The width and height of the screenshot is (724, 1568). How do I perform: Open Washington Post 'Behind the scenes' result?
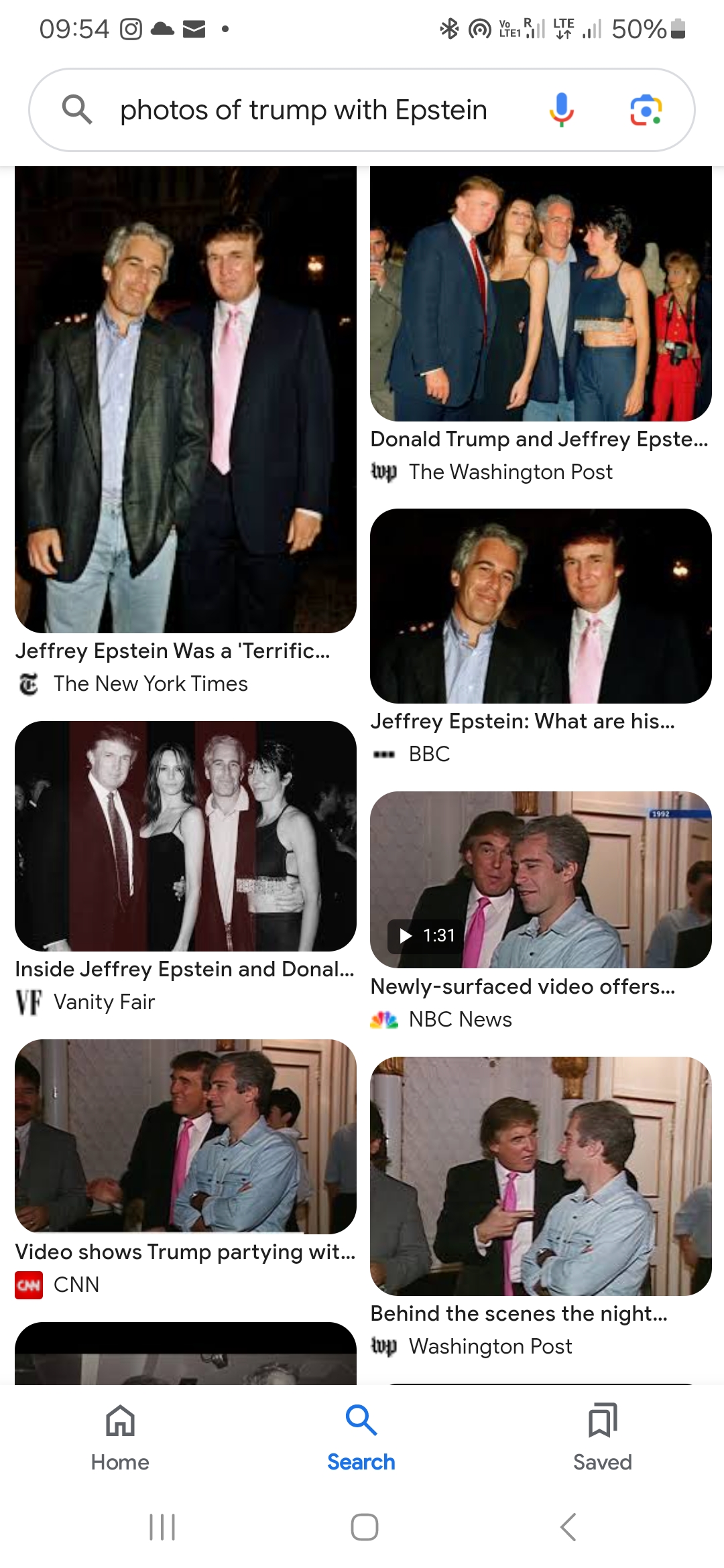tap(540, 1175)
